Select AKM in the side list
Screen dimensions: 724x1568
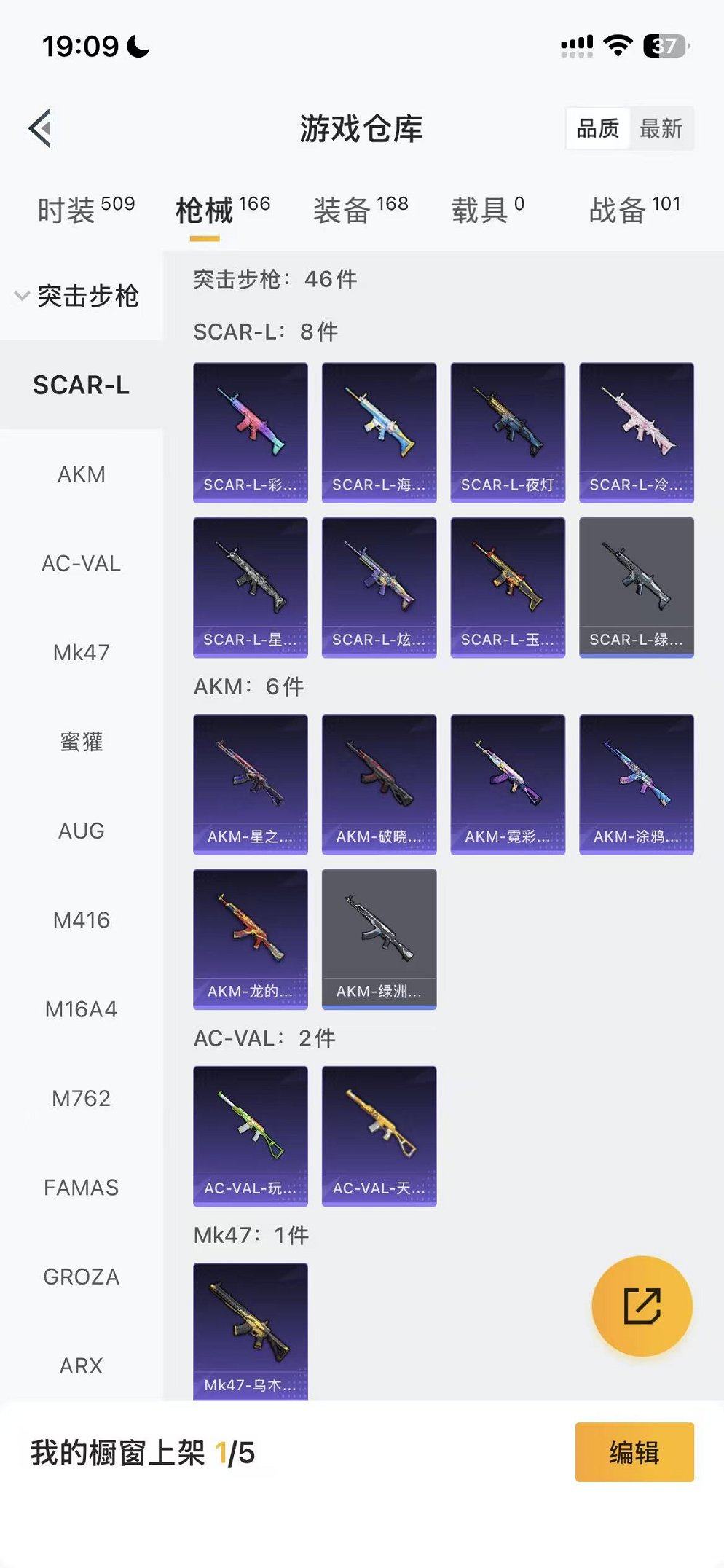(x=82, y=474)
